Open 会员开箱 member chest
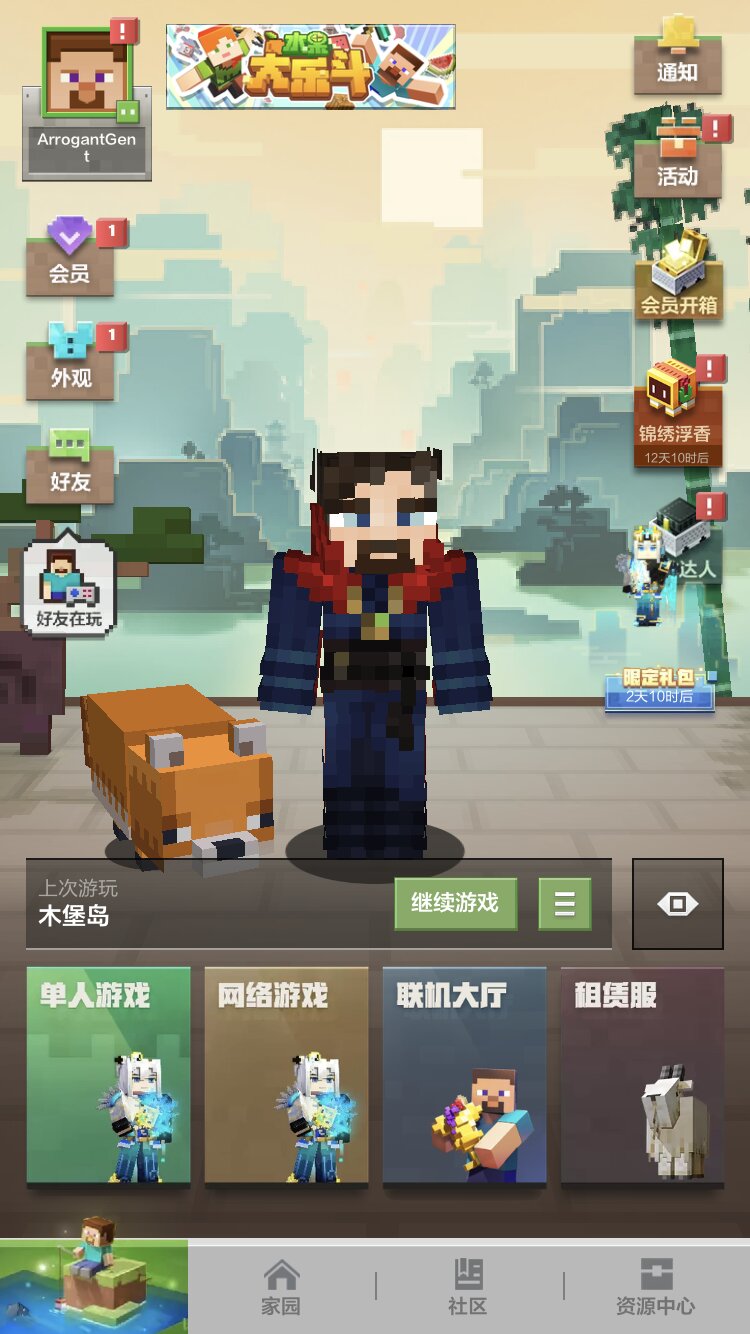 point(679,278)
